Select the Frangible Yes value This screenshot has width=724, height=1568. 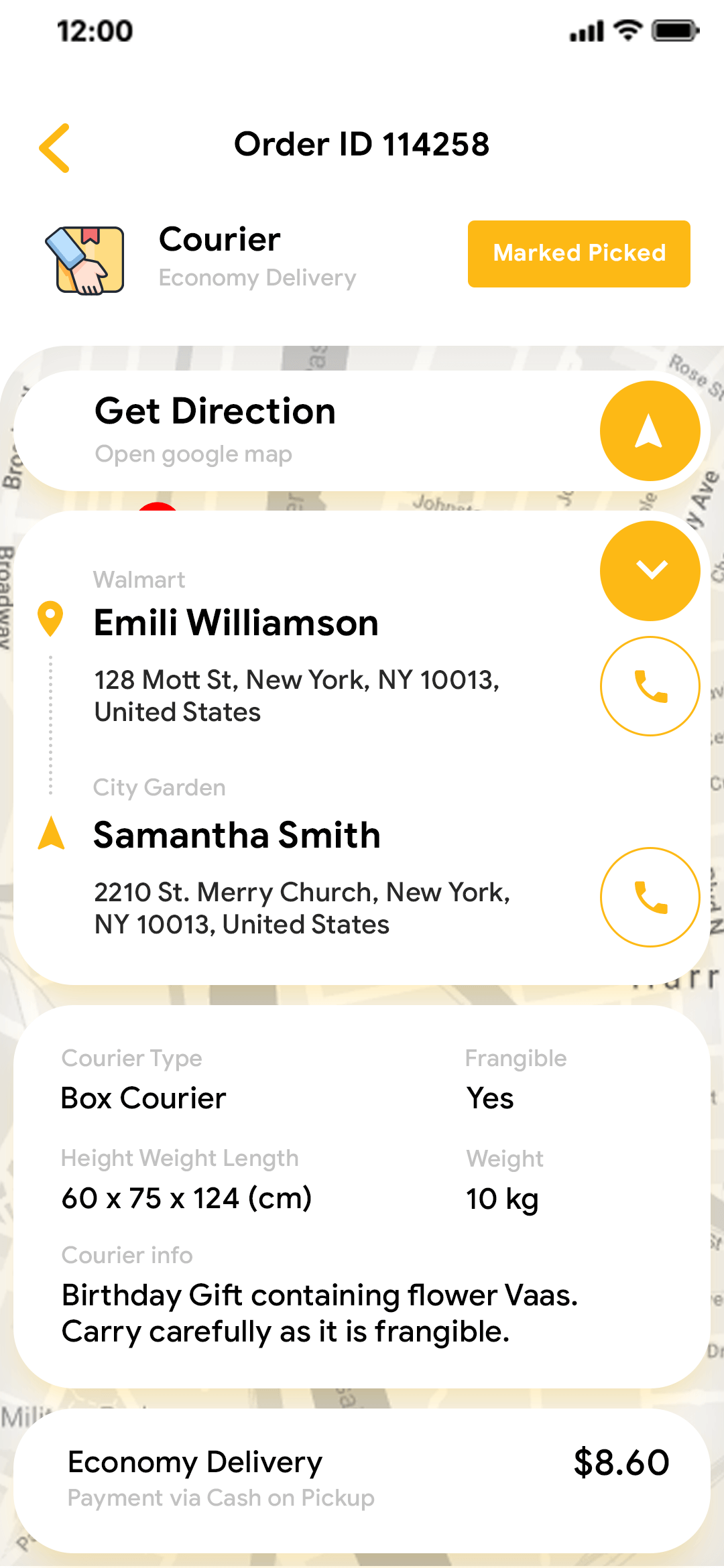click(489, 1098)
